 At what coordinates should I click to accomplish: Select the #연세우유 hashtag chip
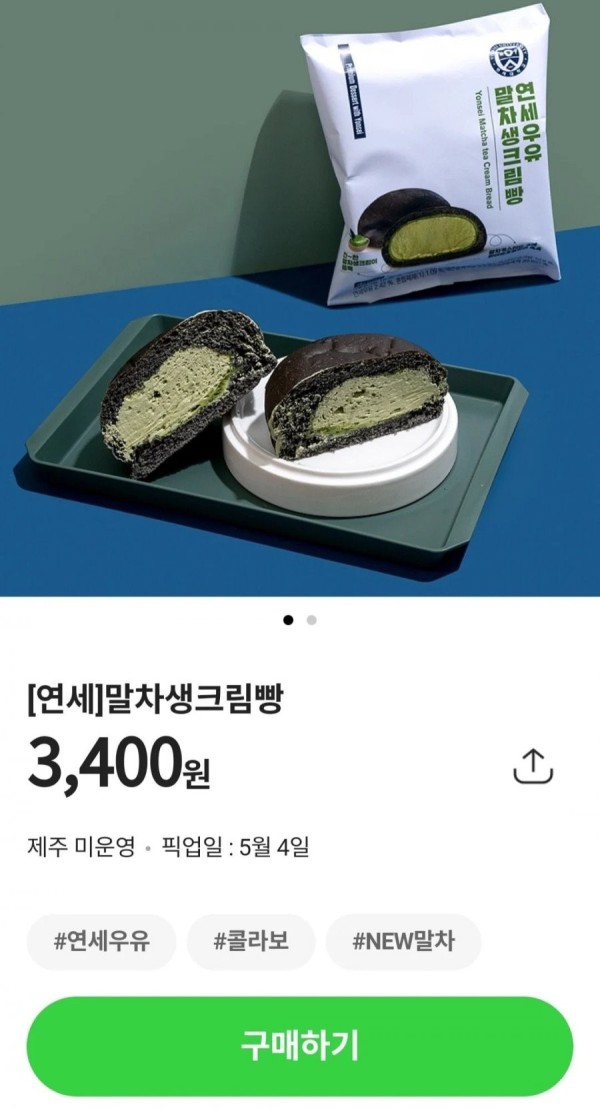click(x=101, y=942)
